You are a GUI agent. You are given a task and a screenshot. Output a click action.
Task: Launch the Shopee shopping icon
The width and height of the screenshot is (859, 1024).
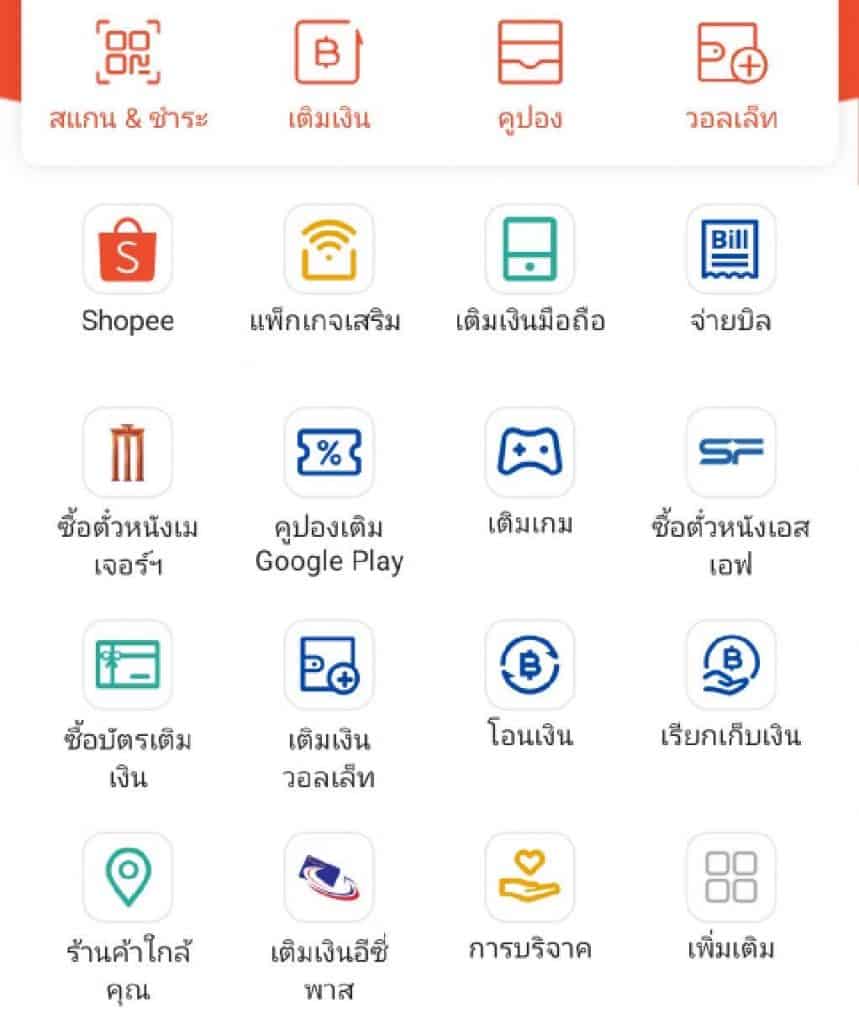[x=128, y=248]
